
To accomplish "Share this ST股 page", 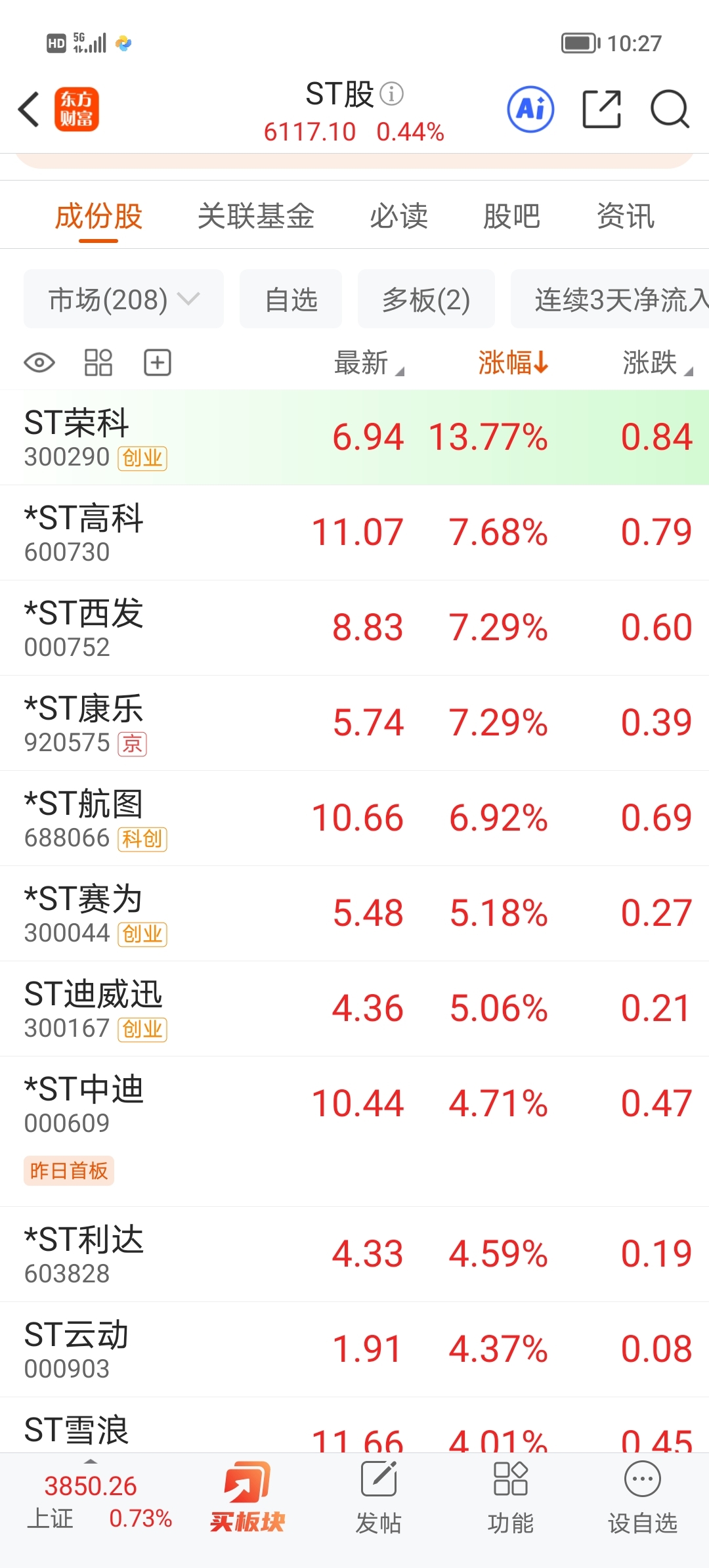I will (601, 109).
